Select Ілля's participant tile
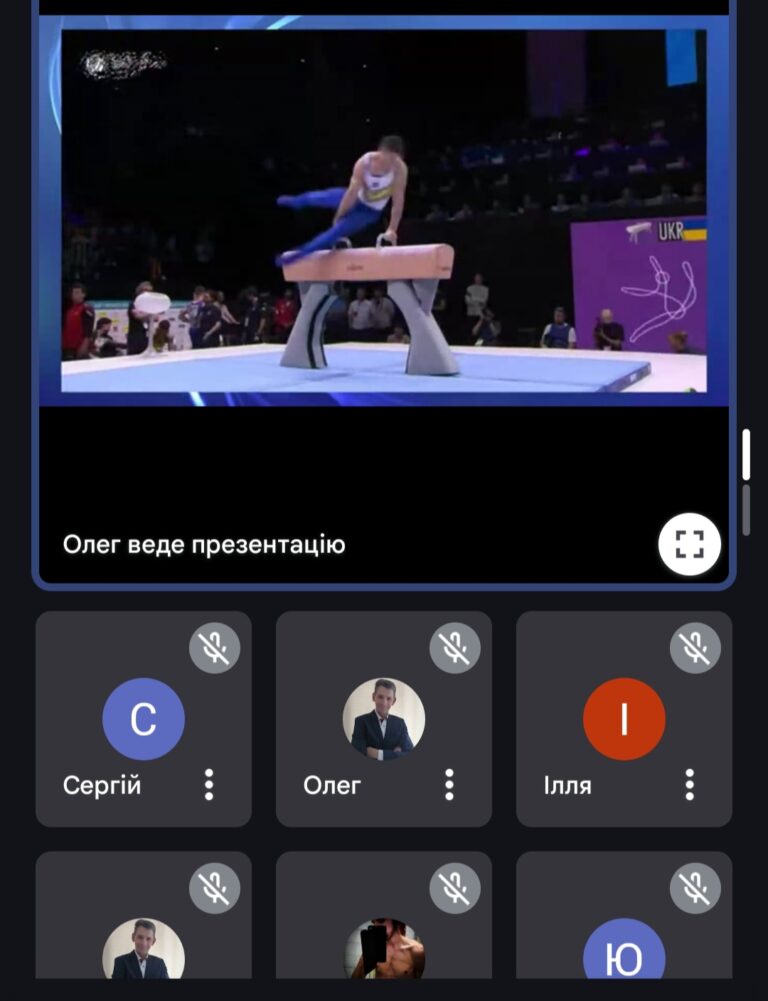The image size is (768, 1001). point(624,719)
